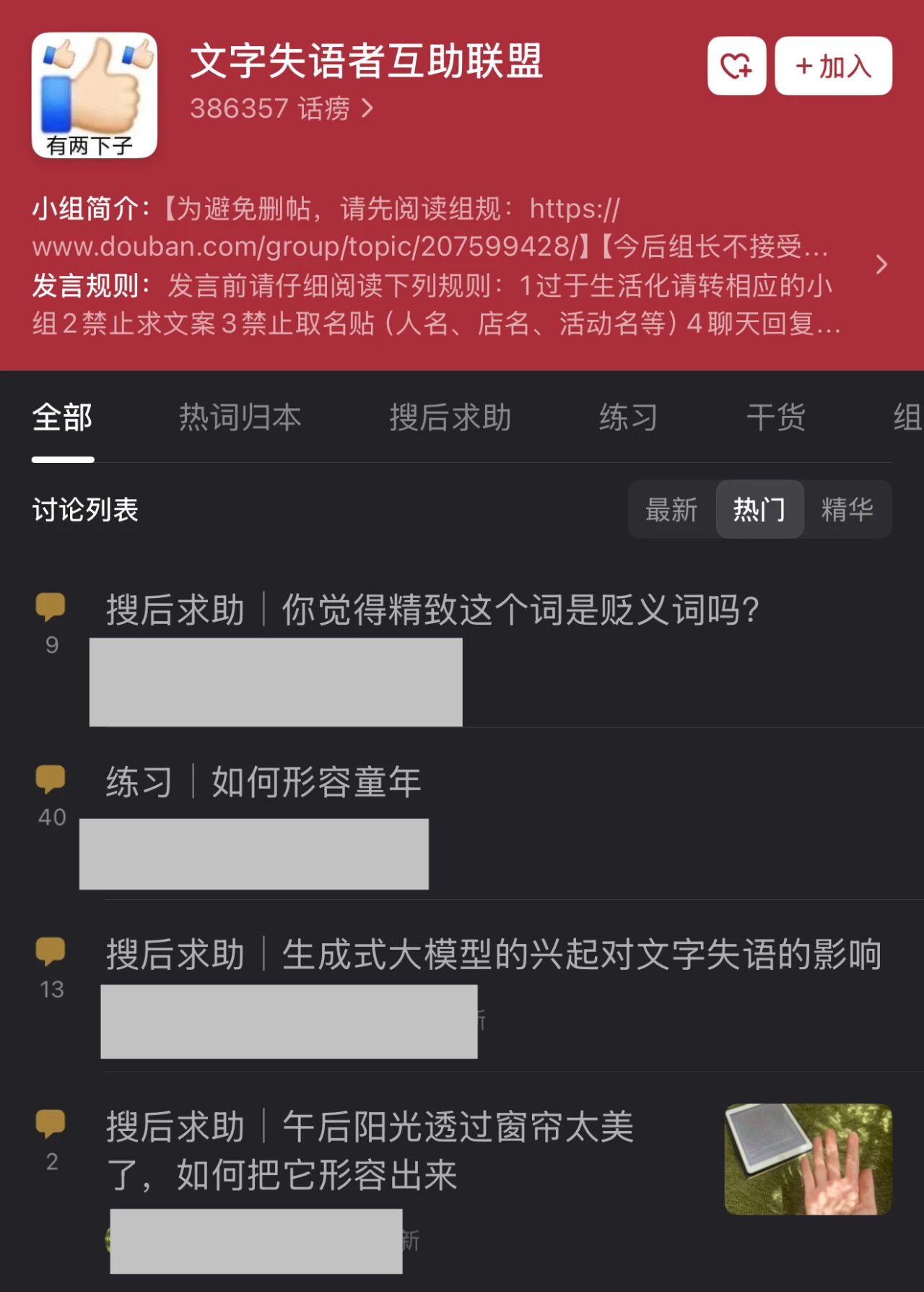Tap the heart-plus follow icon
Screen dimensions: 924x1292
[x=736, y=66]
